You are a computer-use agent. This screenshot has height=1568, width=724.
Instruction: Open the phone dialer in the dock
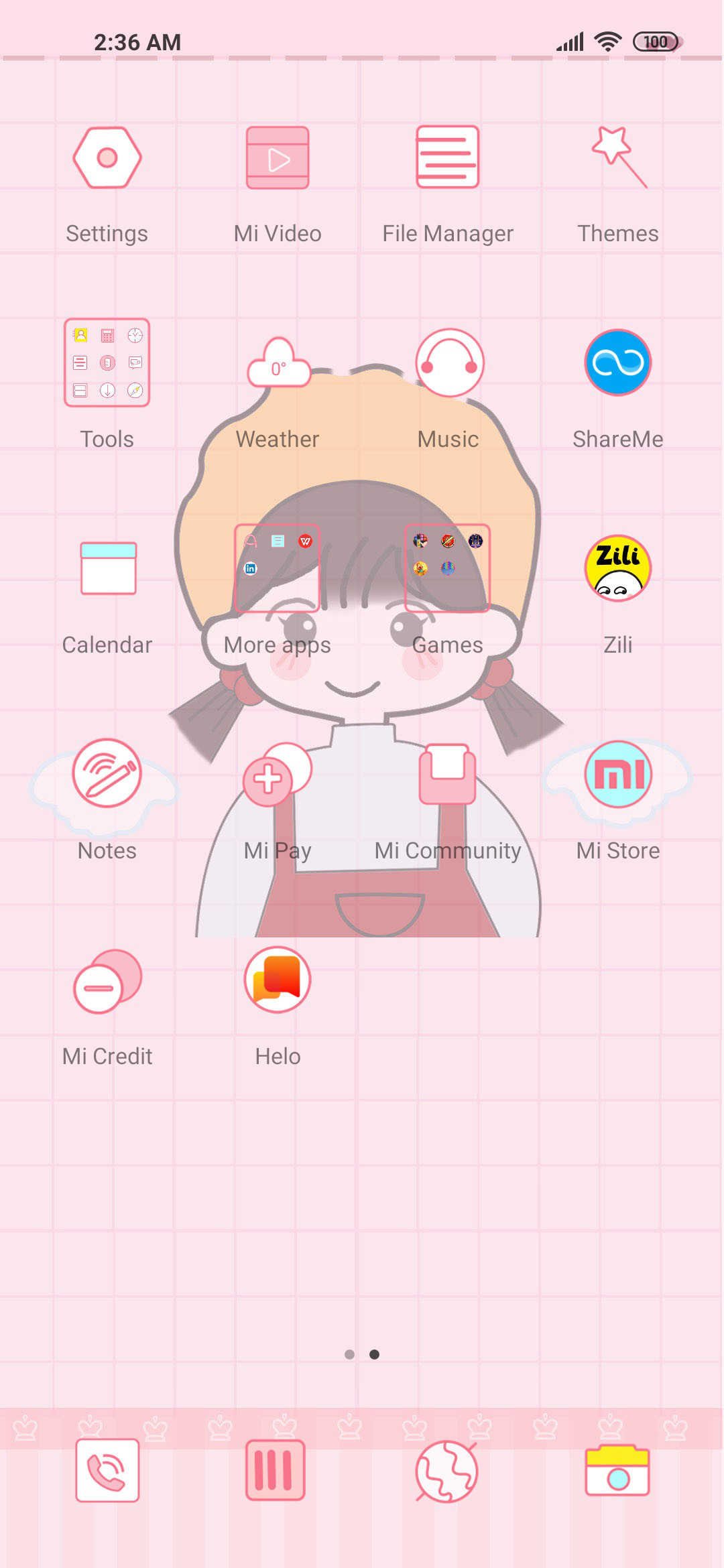tap(107, 1470)
